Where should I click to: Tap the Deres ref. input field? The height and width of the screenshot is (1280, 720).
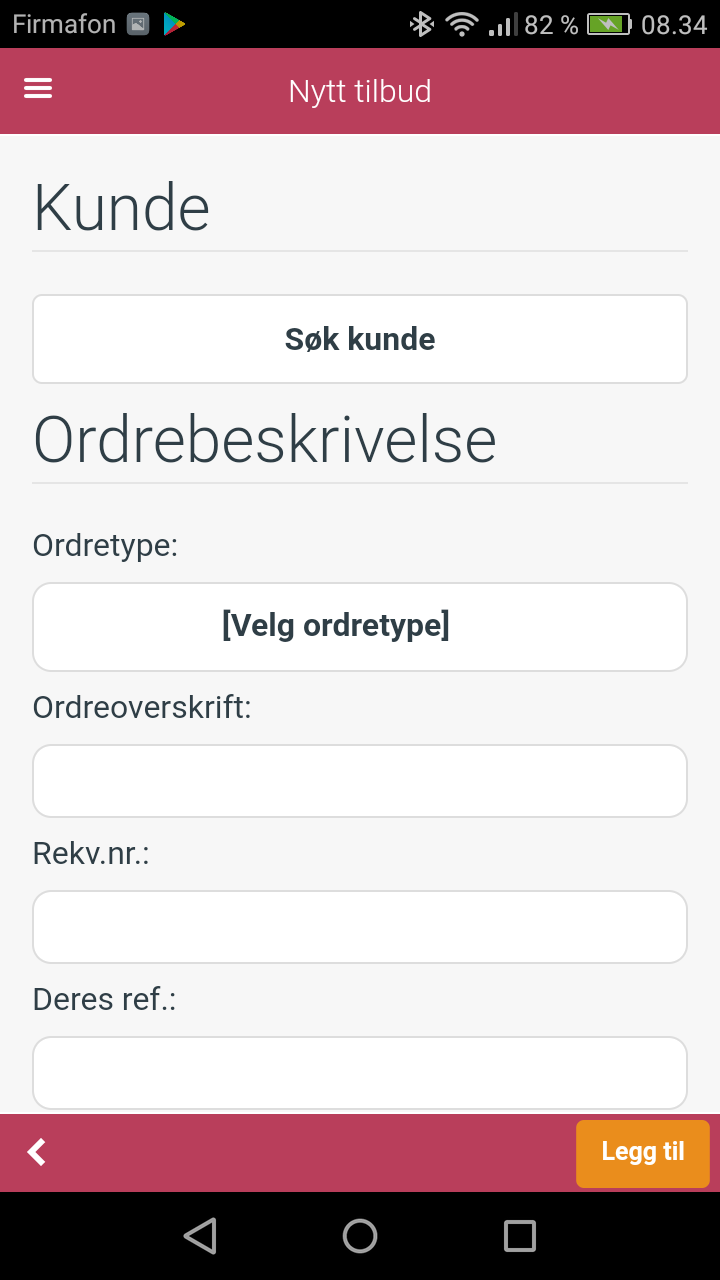(x=360, y=1073)
